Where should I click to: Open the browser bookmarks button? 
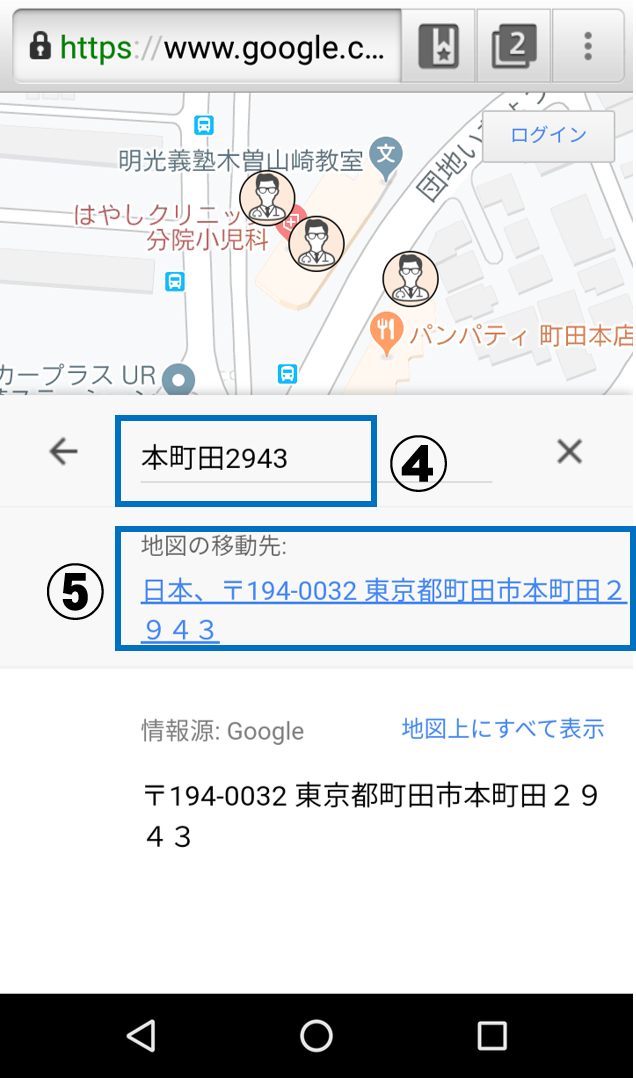pyautogui.click(x=438, y=46)
